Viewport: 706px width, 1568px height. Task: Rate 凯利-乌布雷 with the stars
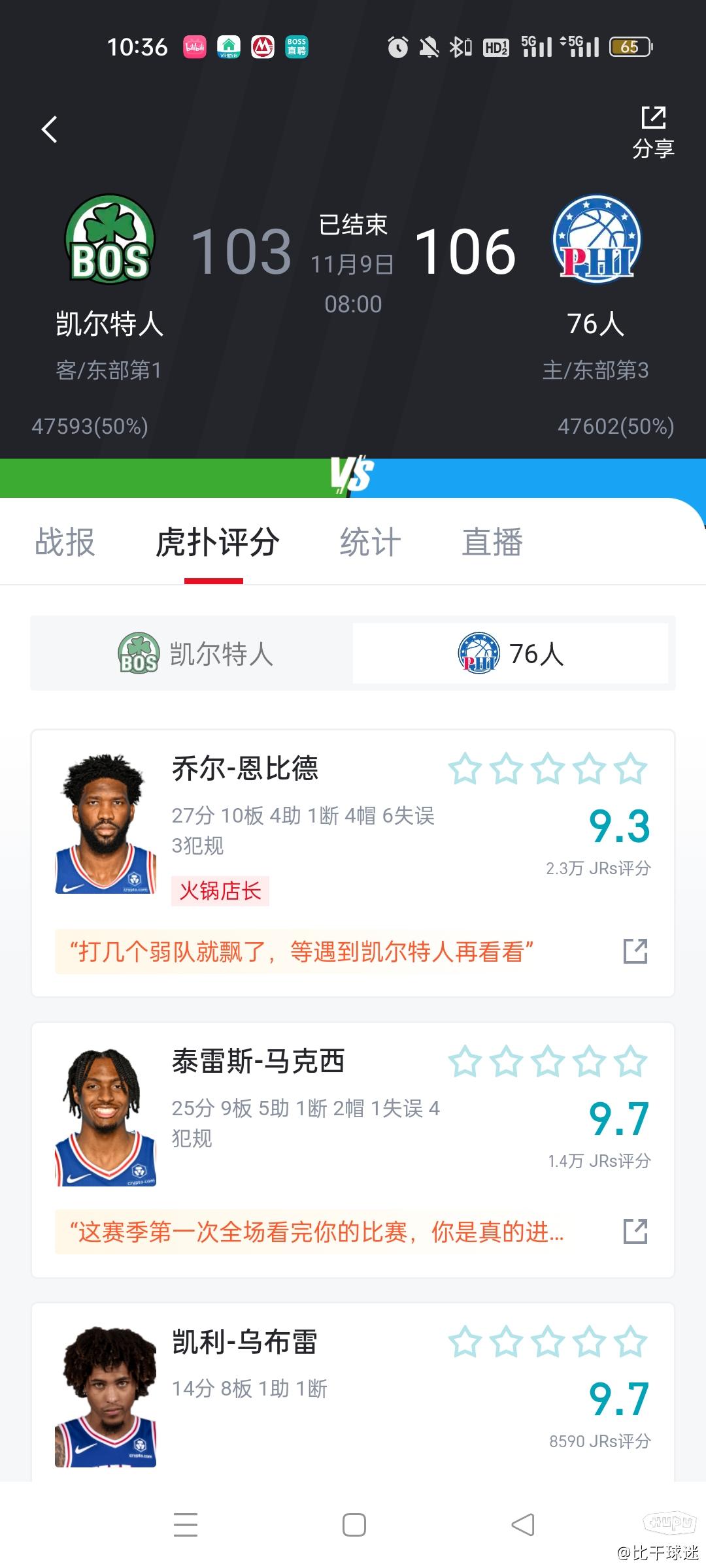click(548, 1342)
